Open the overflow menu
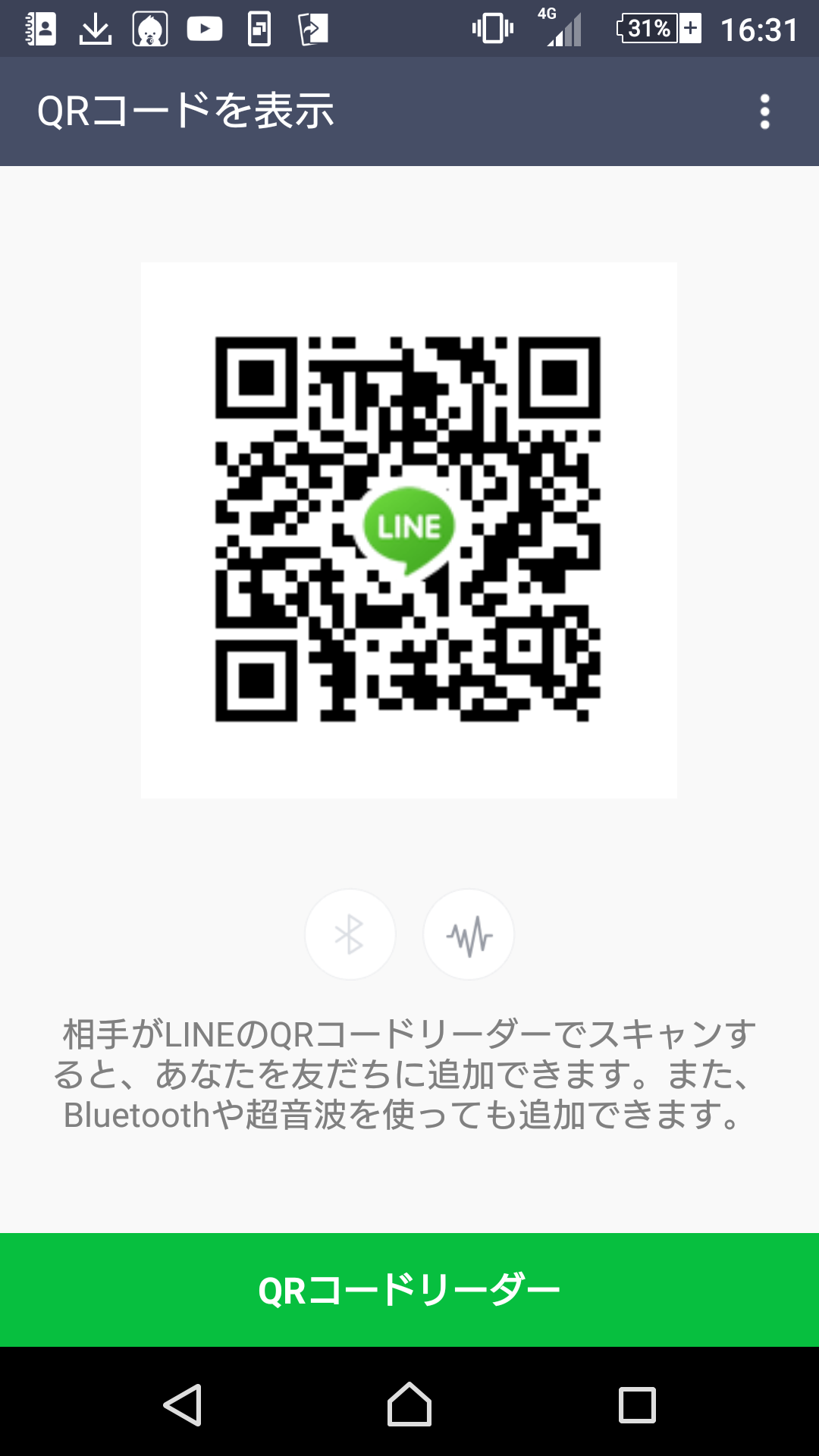819x1456 pixels. coord(764,111)
